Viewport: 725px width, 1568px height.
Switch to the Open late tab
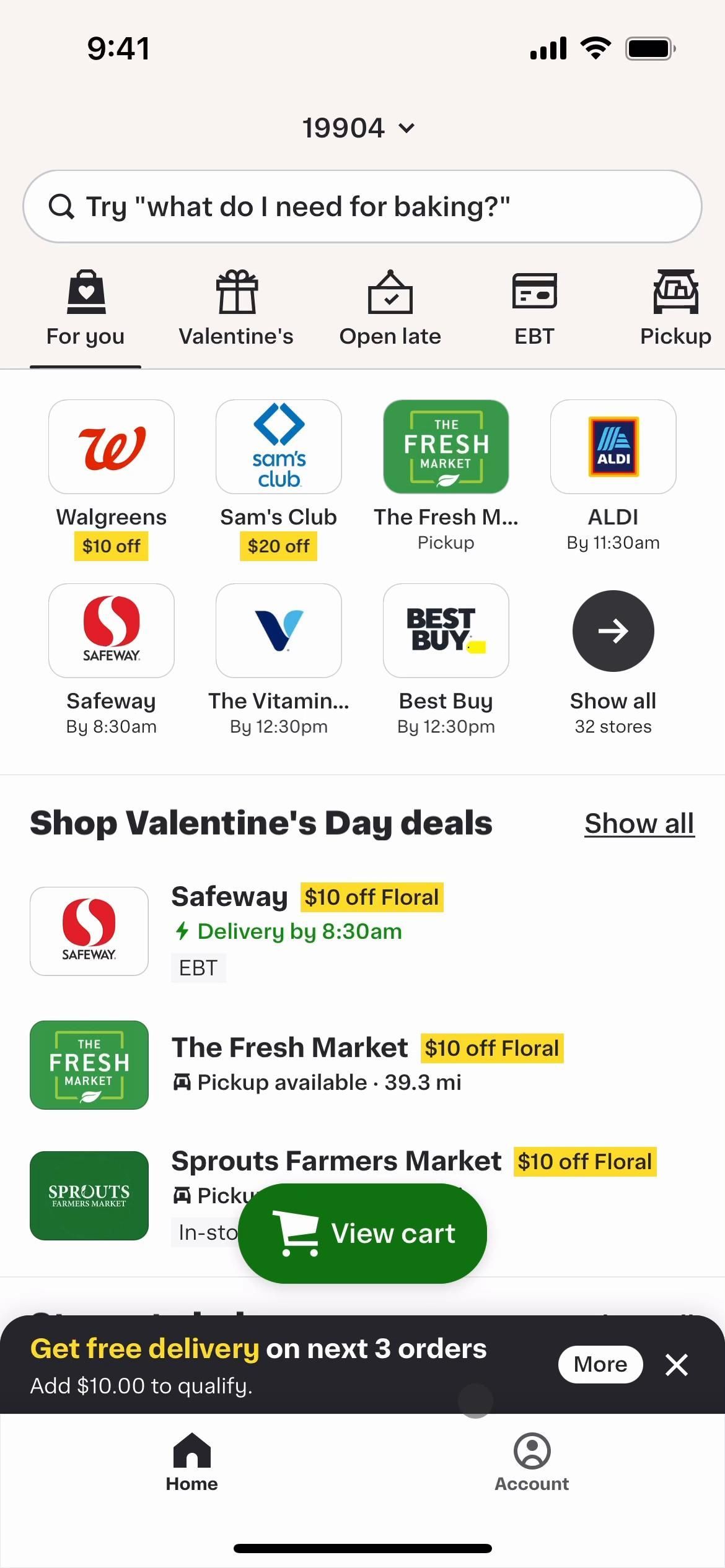pos(390,309)
